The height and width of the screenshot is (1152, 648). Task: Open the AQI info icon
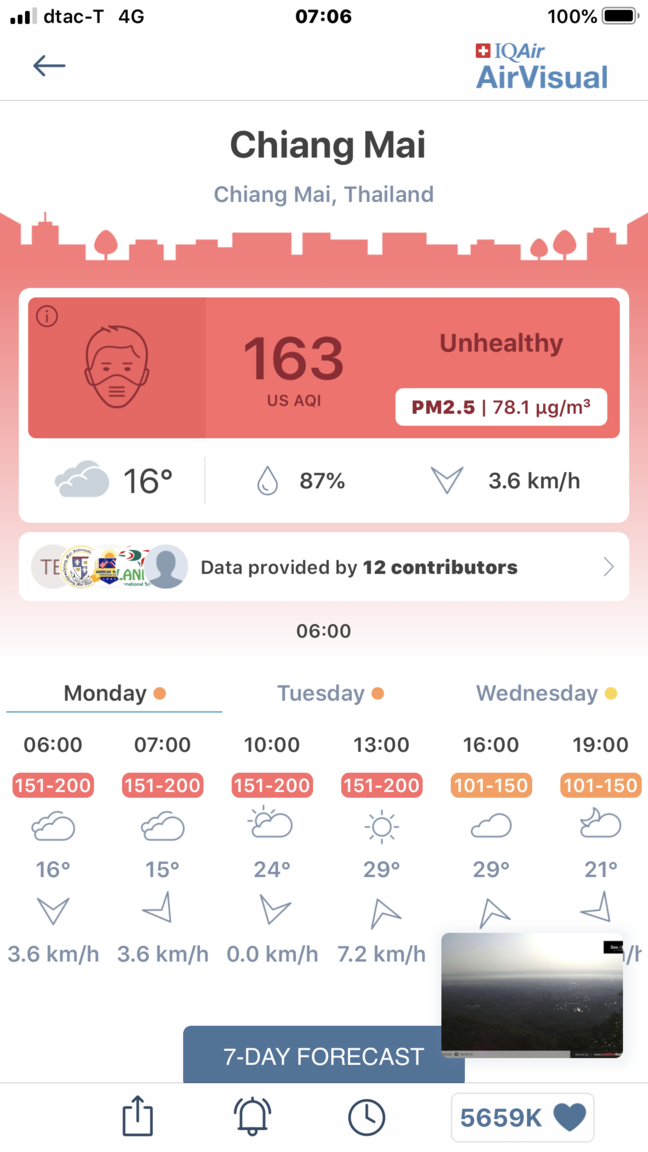point(47,316)
